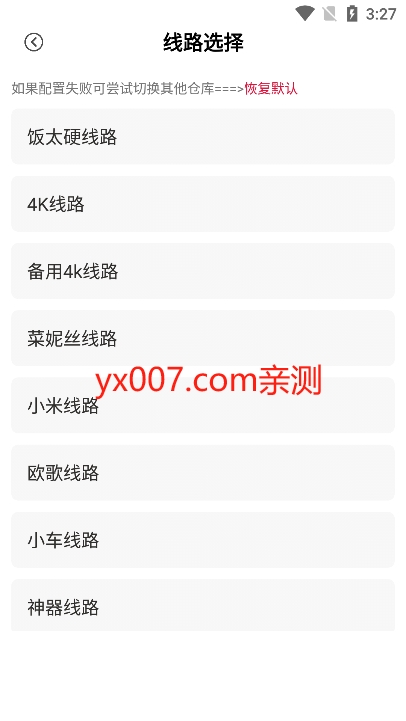The height and width of the screenshot is (721, 406).
Task: Choose the 4K线路 row
Action: click(x=203, y=204)
